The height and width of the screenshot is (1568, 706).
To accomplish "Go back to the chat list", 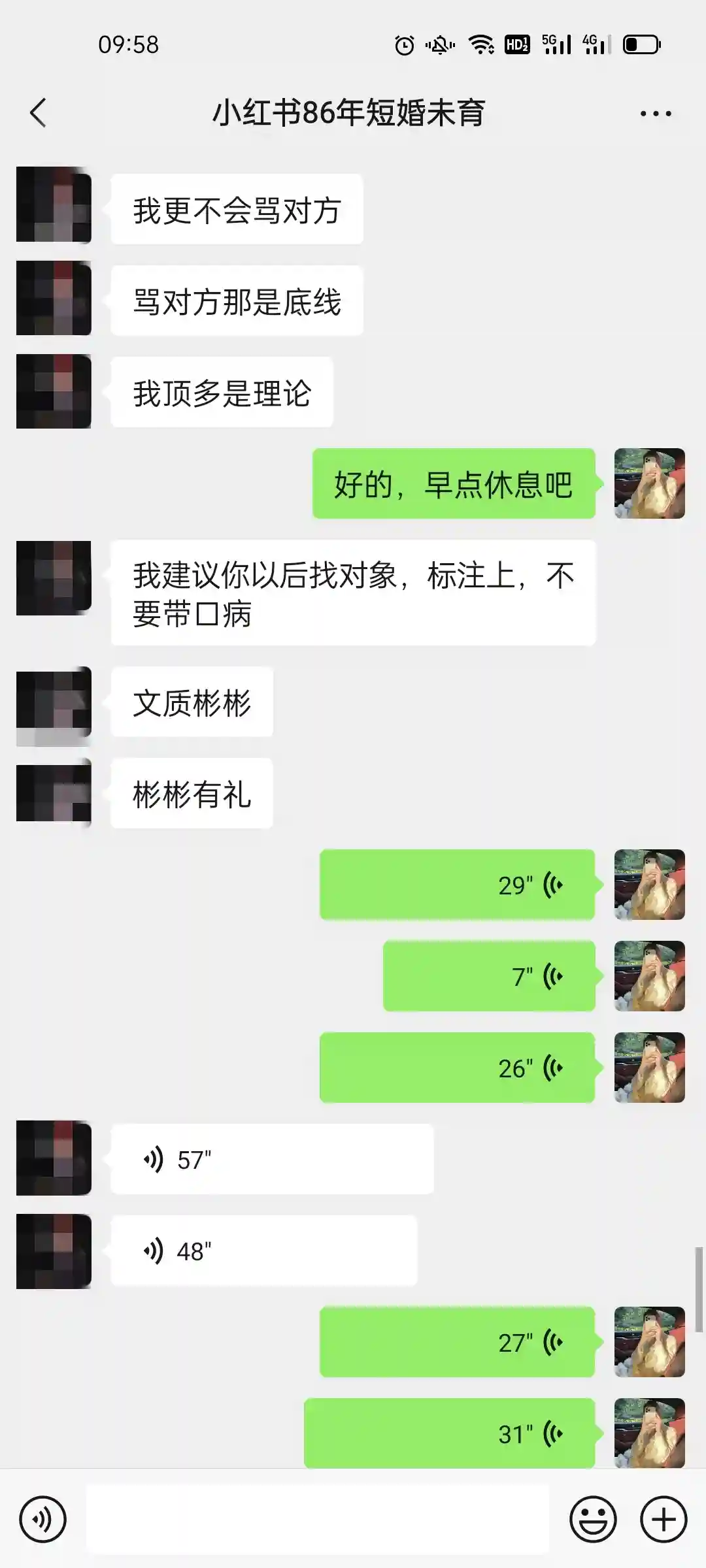I will [39, 113].
